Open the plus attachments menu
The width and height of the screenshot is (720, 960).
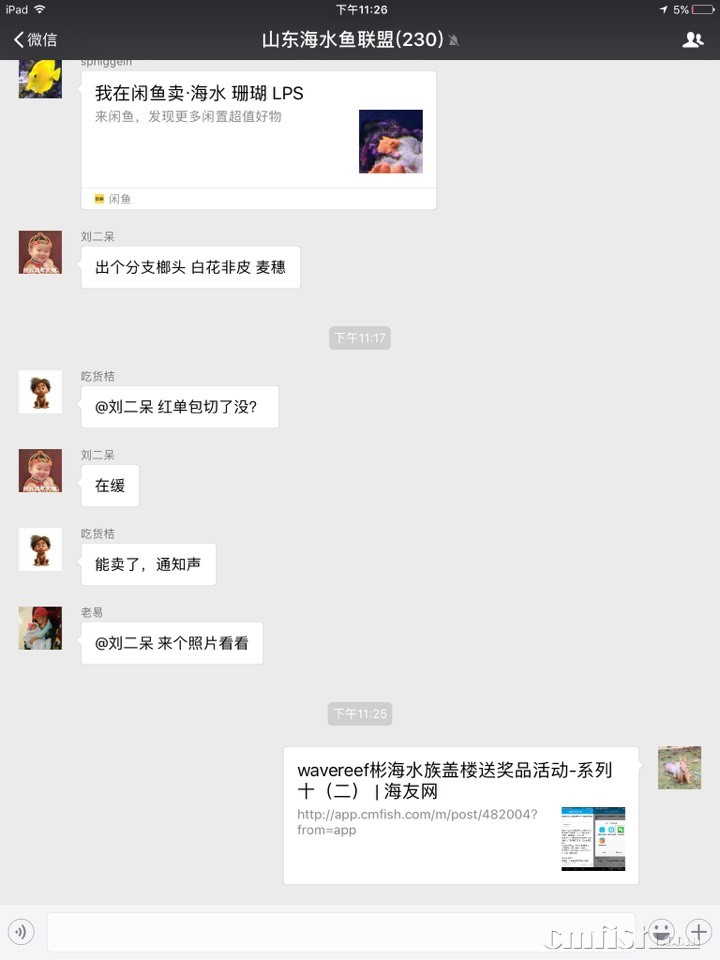click(x=697, y=932)
